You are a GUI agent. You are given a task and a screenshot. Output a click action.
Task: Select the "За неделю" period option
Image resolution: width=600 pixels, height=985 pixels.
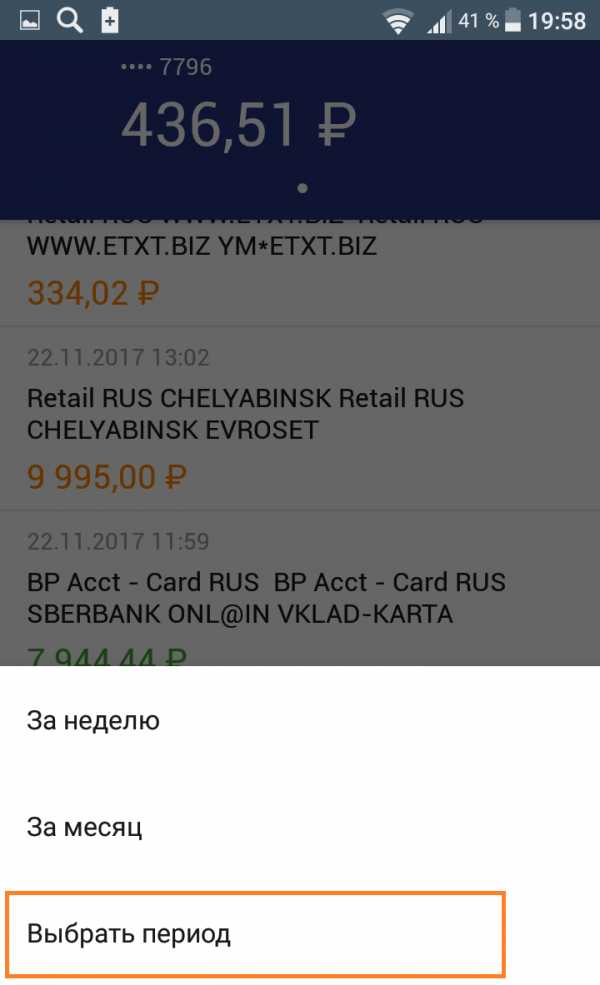(93, 721)
